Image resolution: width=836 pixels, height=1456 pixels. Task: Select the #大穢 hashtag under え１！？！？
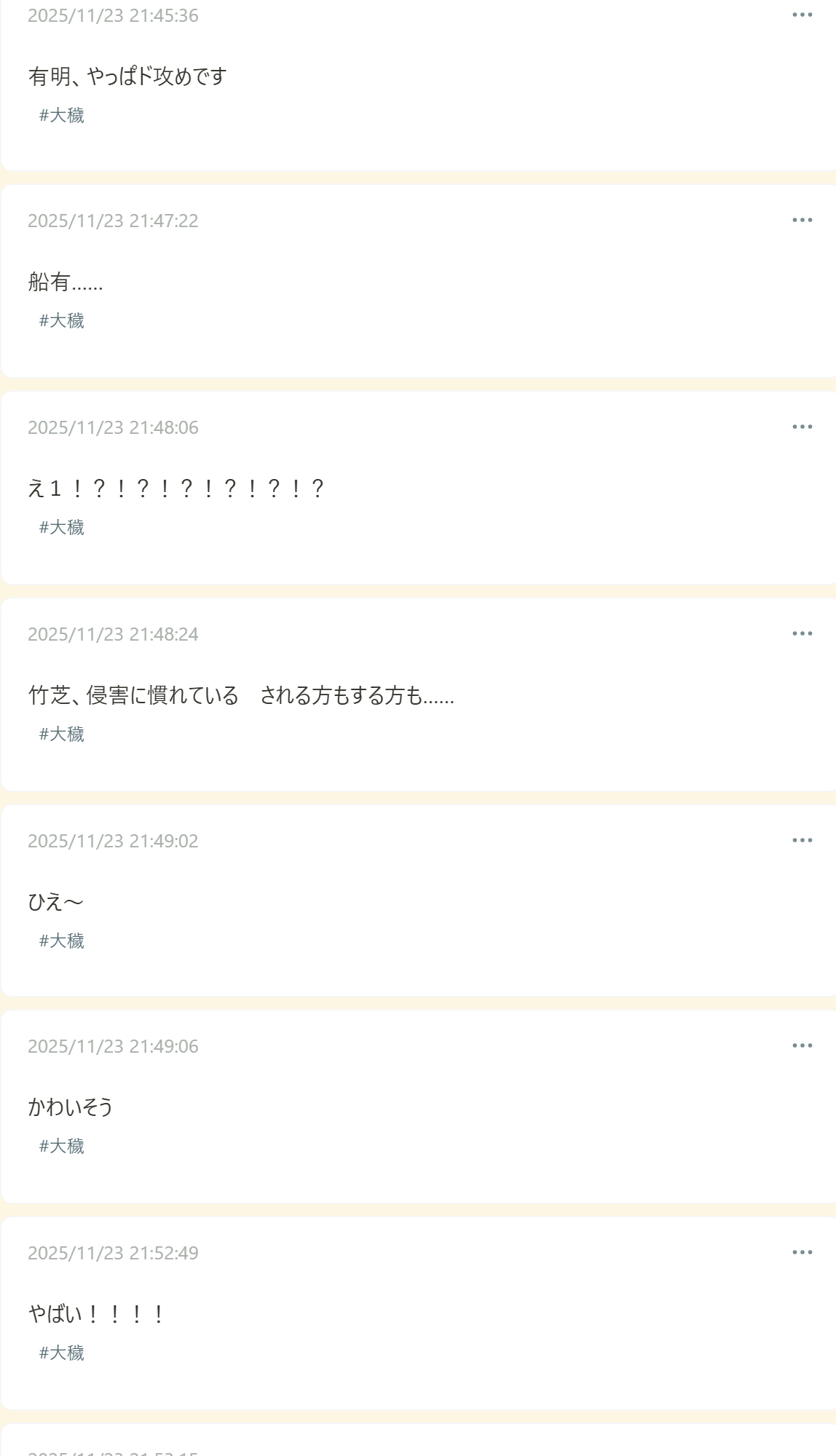coord(62,527)
